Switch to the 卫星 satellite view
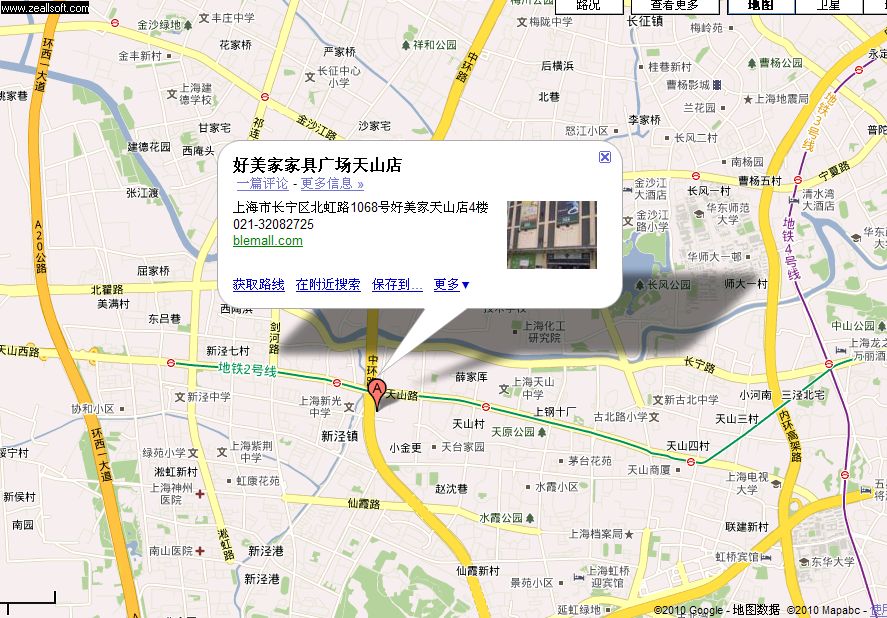Screen dimensions: 887x618 tap(828, 5)
